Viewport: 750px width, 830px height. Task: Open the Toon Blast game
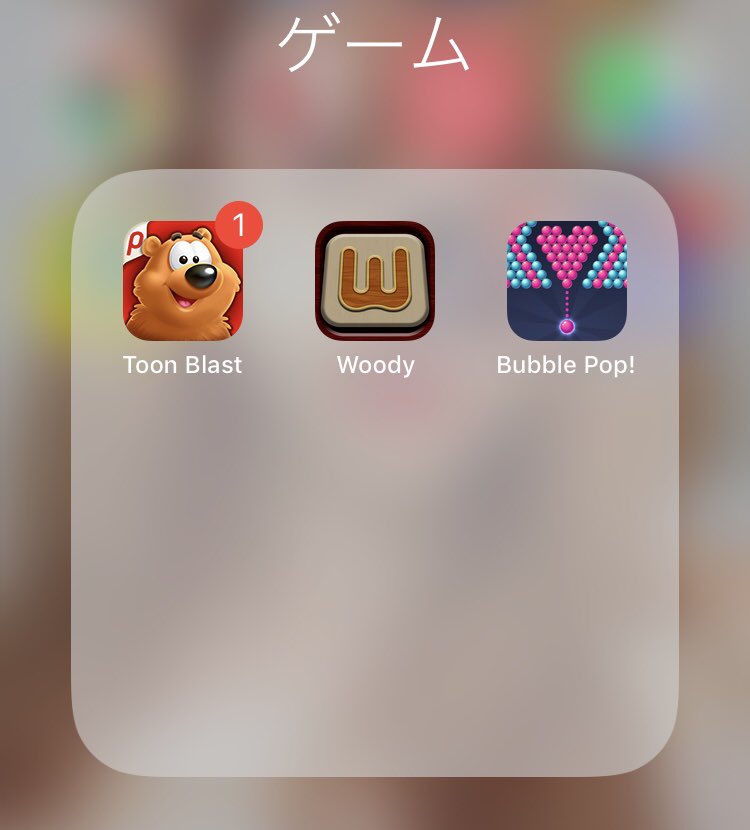(183, 282)
